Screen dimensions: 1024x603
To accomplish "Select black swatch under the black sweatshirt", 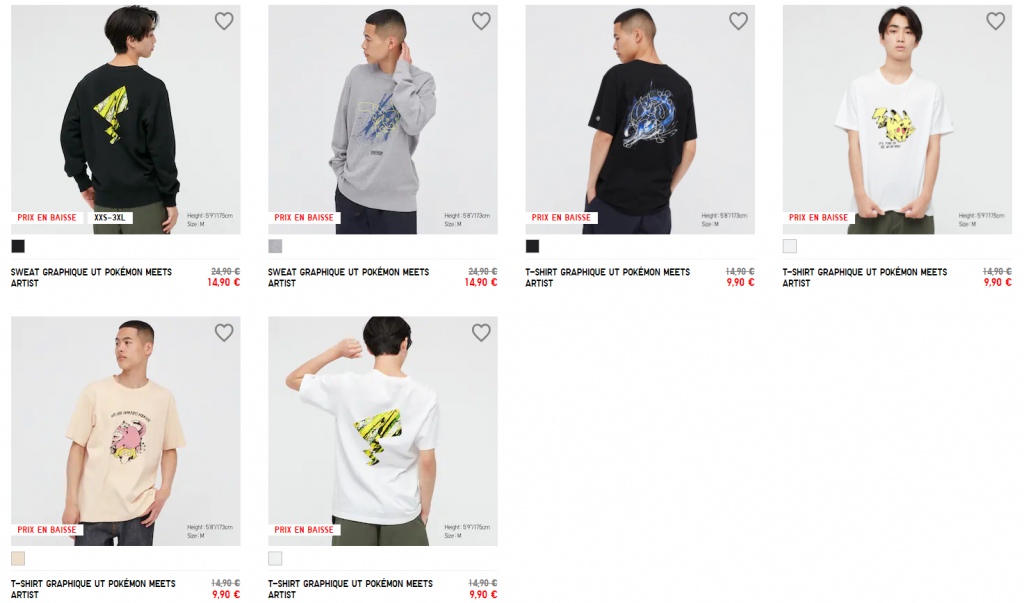I will tap(18, 246).
